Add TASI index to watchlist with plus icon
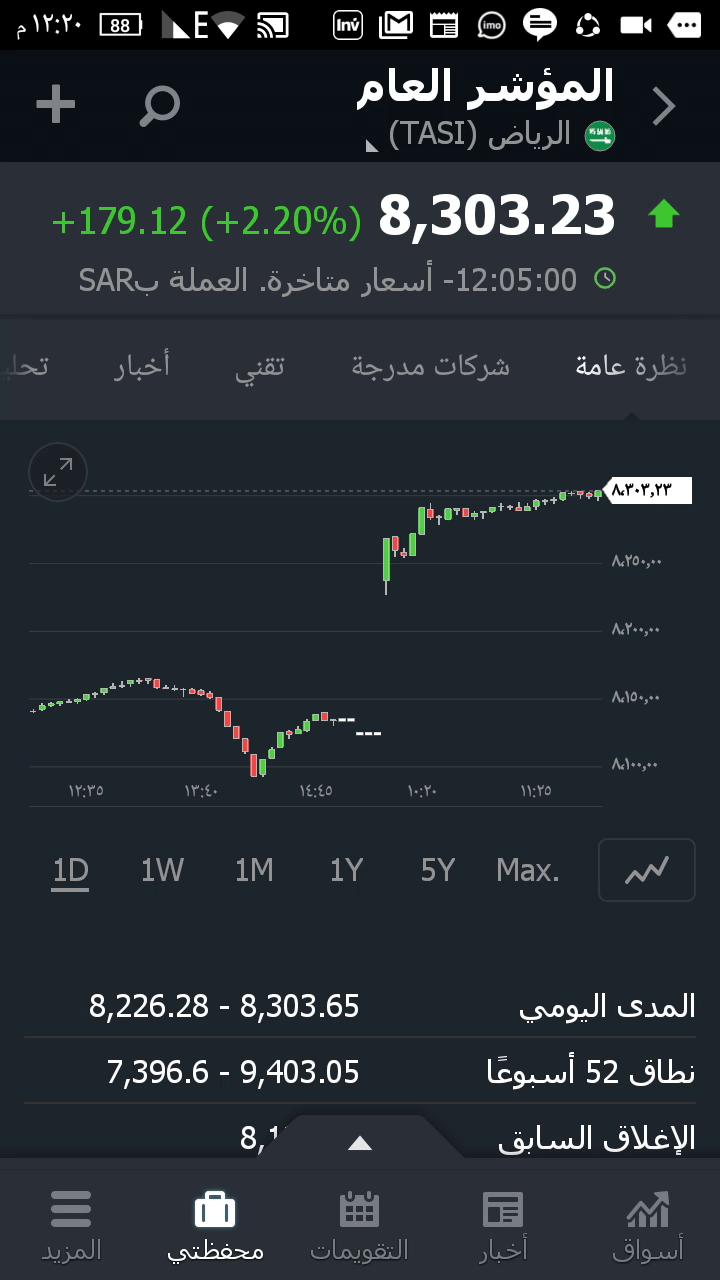720x1280 pixels. (x=56, y=105)
